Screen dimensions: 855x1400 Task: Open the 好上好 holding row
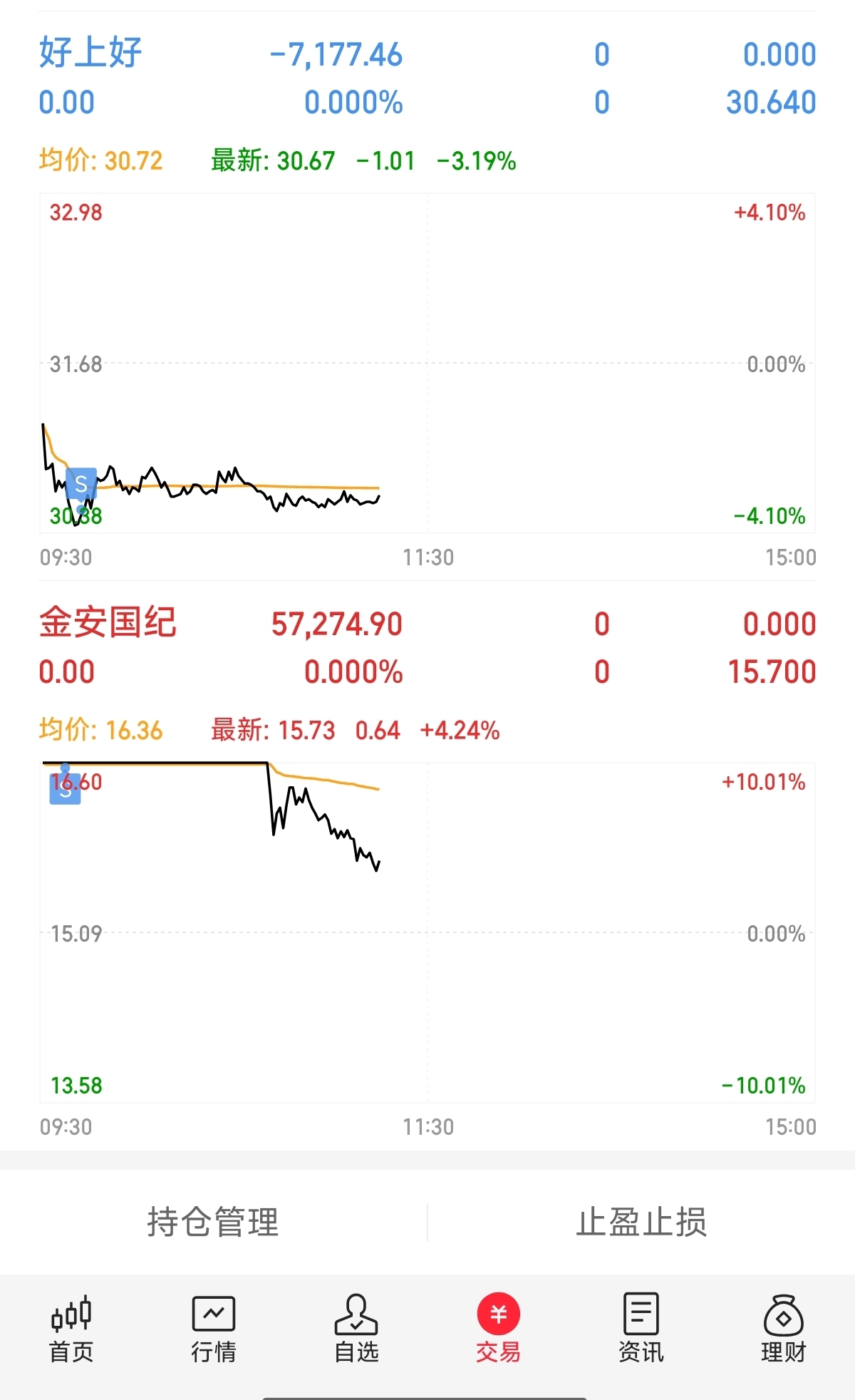427,78
